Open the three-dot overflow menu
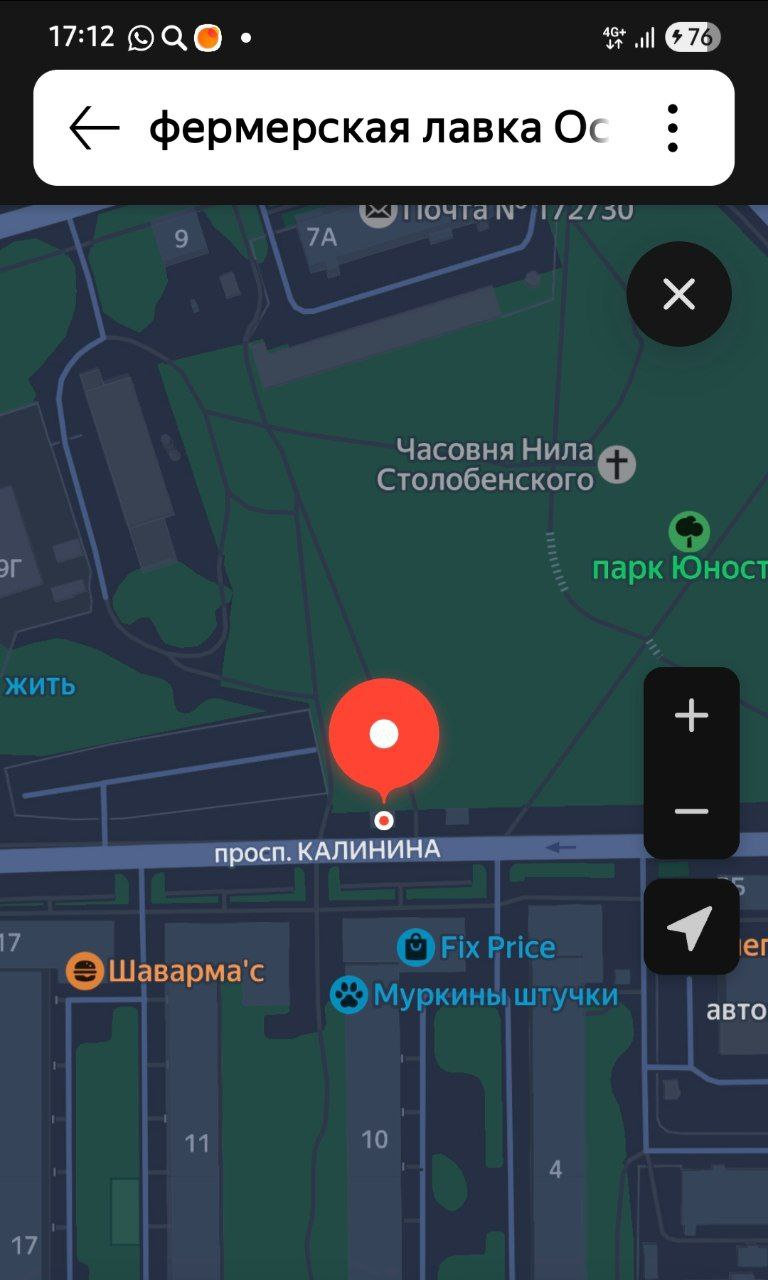Screen dimensions: 768x1280 click(x=673, y=128)
